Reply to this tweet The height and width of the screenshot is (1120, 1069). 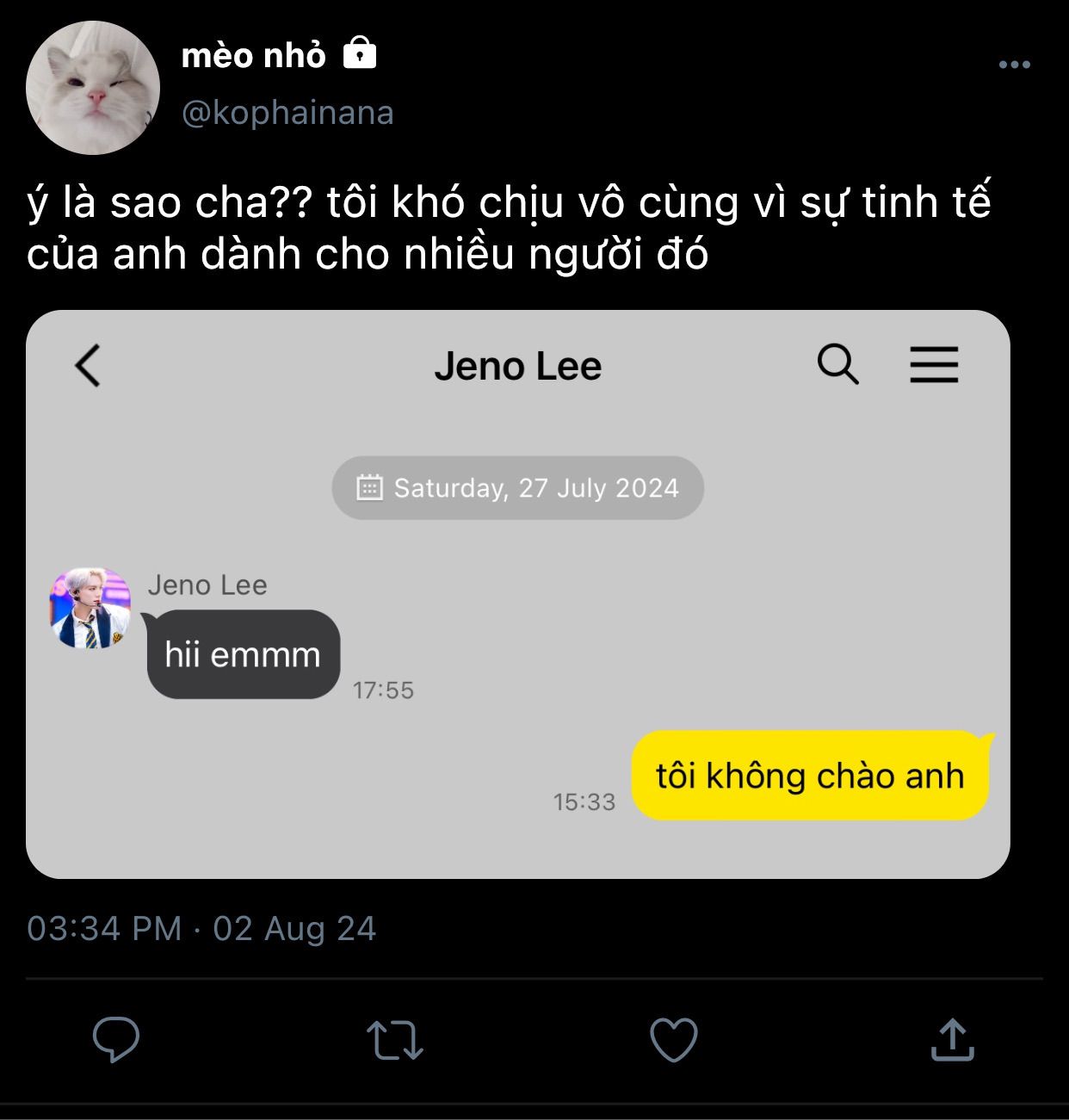coord(116,1039)
